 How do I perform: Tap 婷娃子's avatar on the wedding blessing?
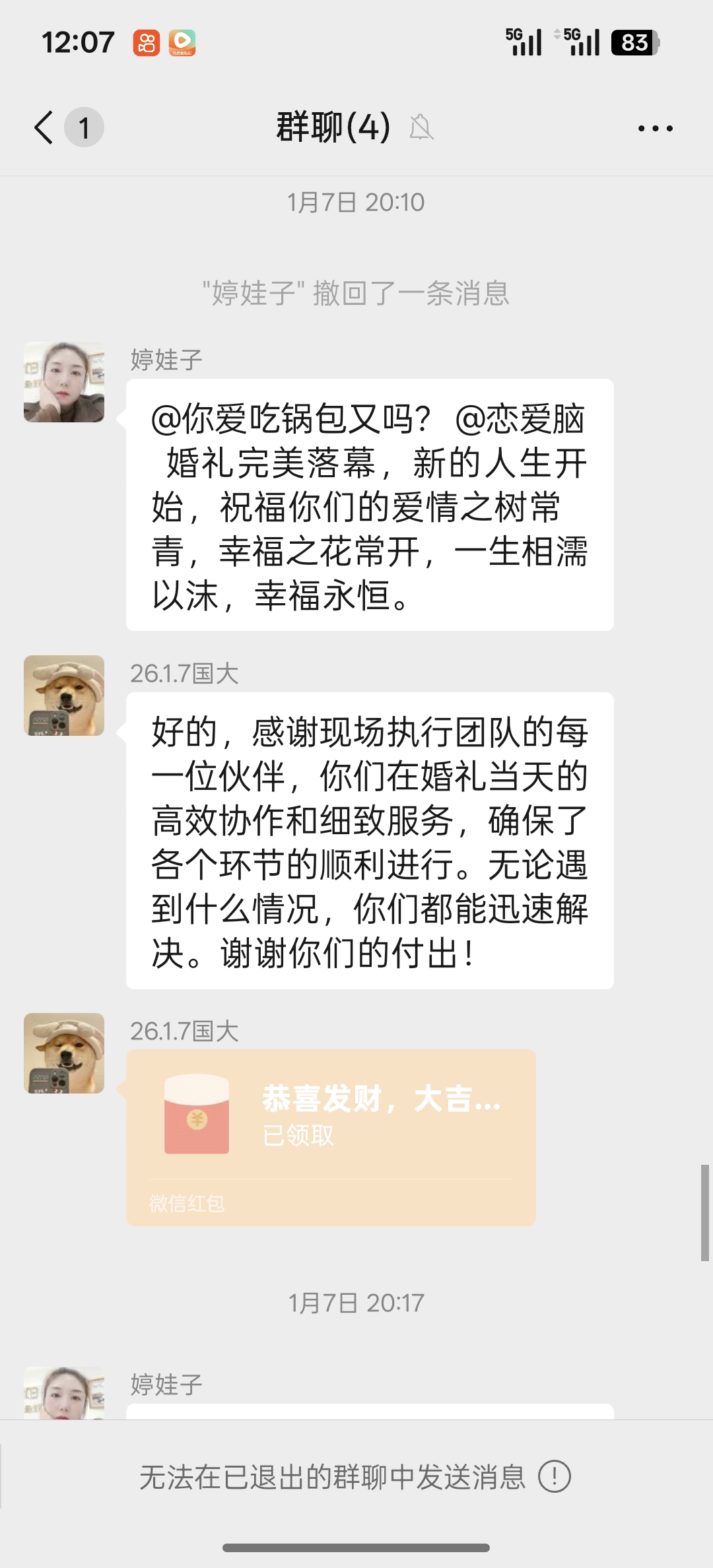click(64, 382)
